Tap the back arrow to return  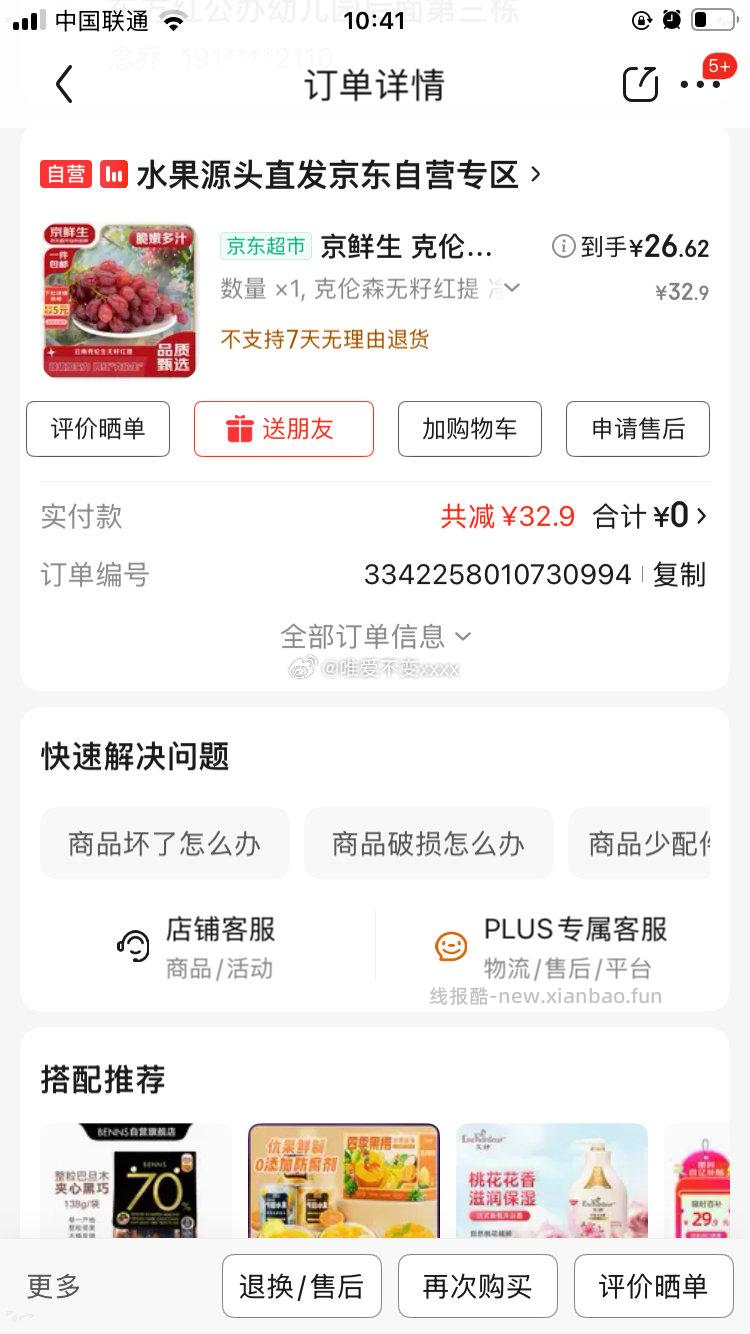point(64,84)
